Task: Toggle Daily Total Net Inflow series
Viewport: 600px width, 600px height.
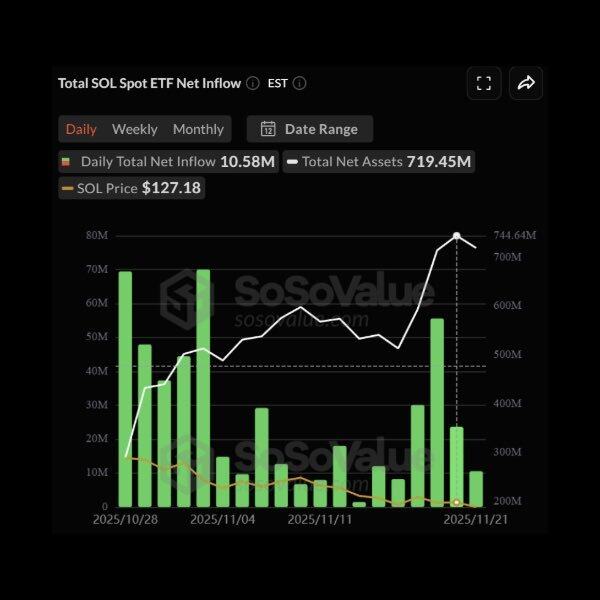Action: [x=167, y=161]
